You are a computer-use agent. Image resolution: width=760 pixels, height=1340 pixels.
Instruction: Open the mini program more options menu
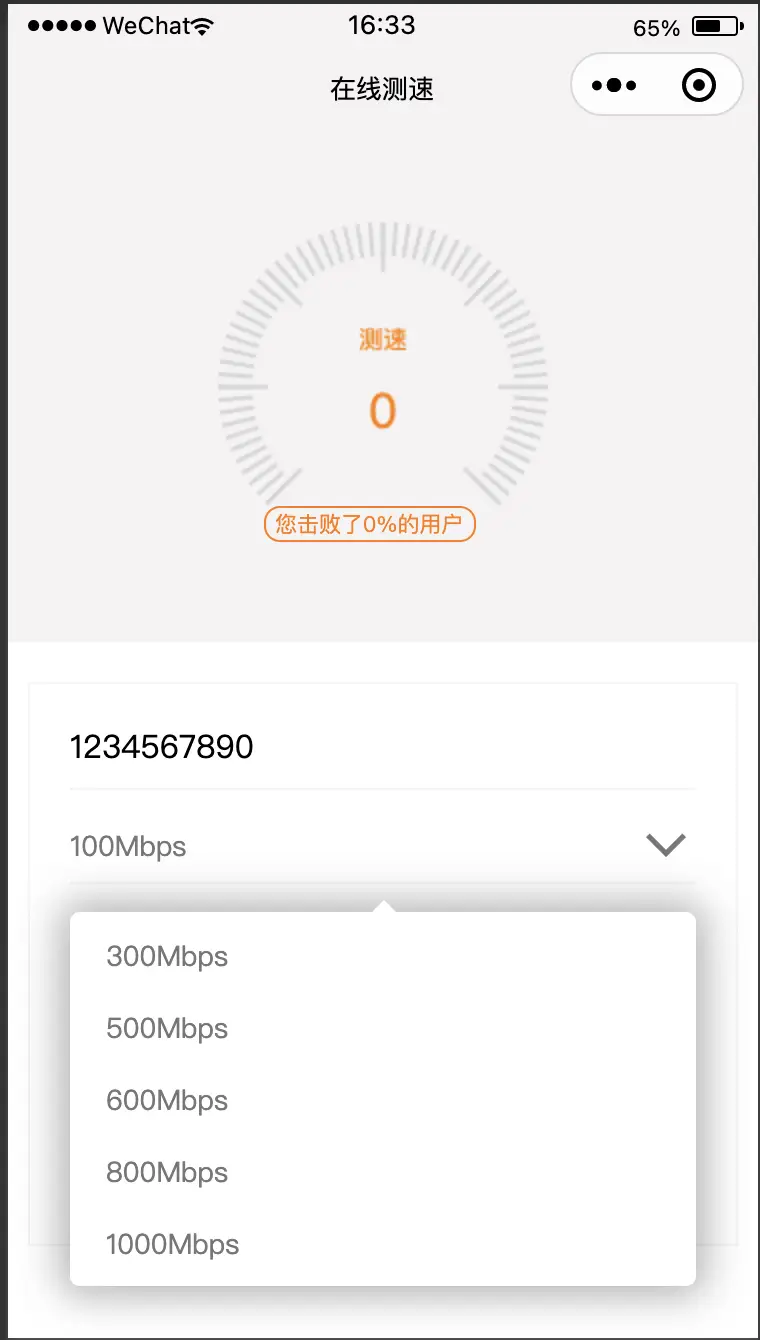(x=614, y=86)
